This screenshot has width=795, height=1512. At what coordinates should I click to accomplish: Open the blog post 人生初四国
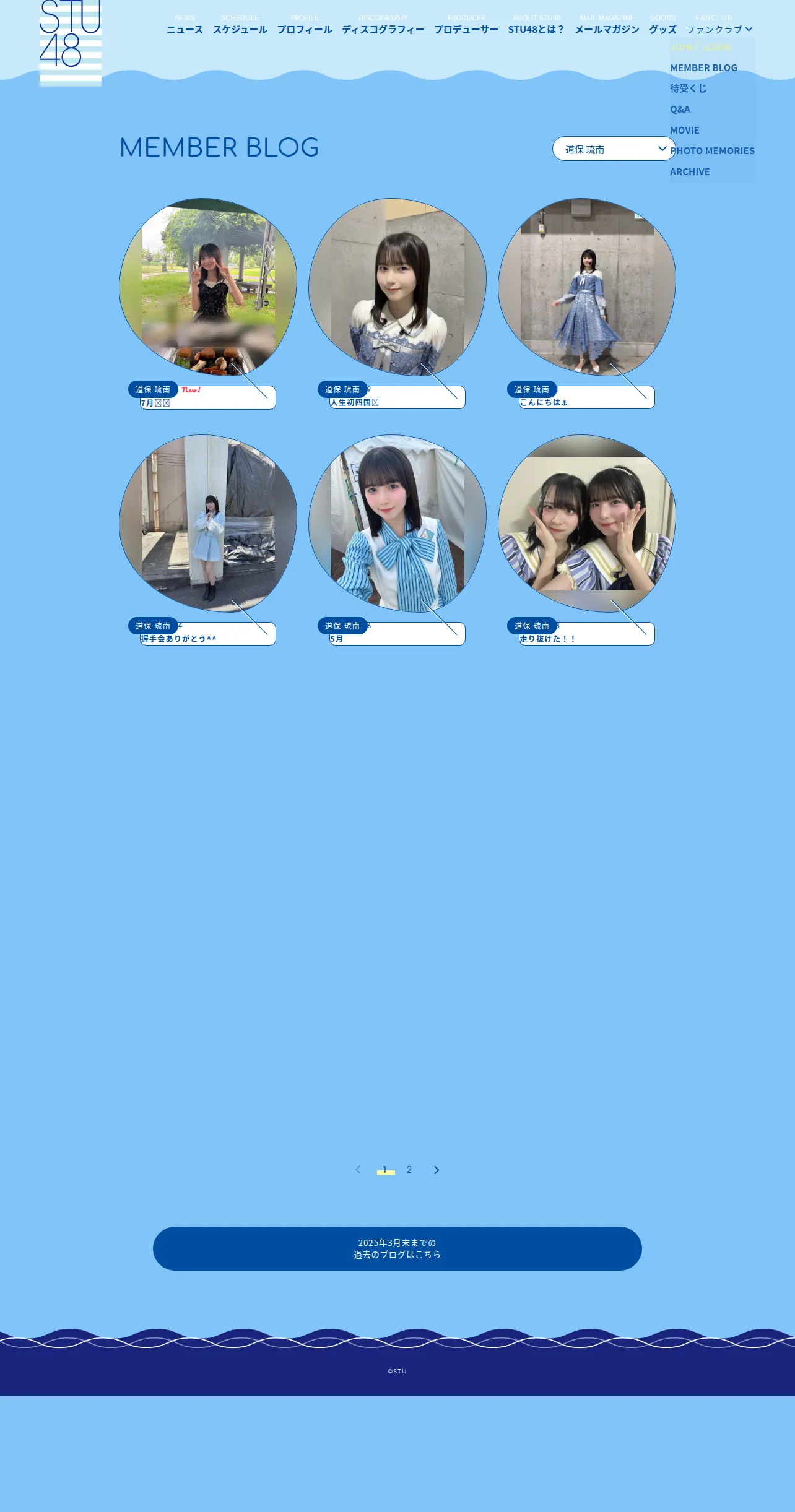[397, 303]
